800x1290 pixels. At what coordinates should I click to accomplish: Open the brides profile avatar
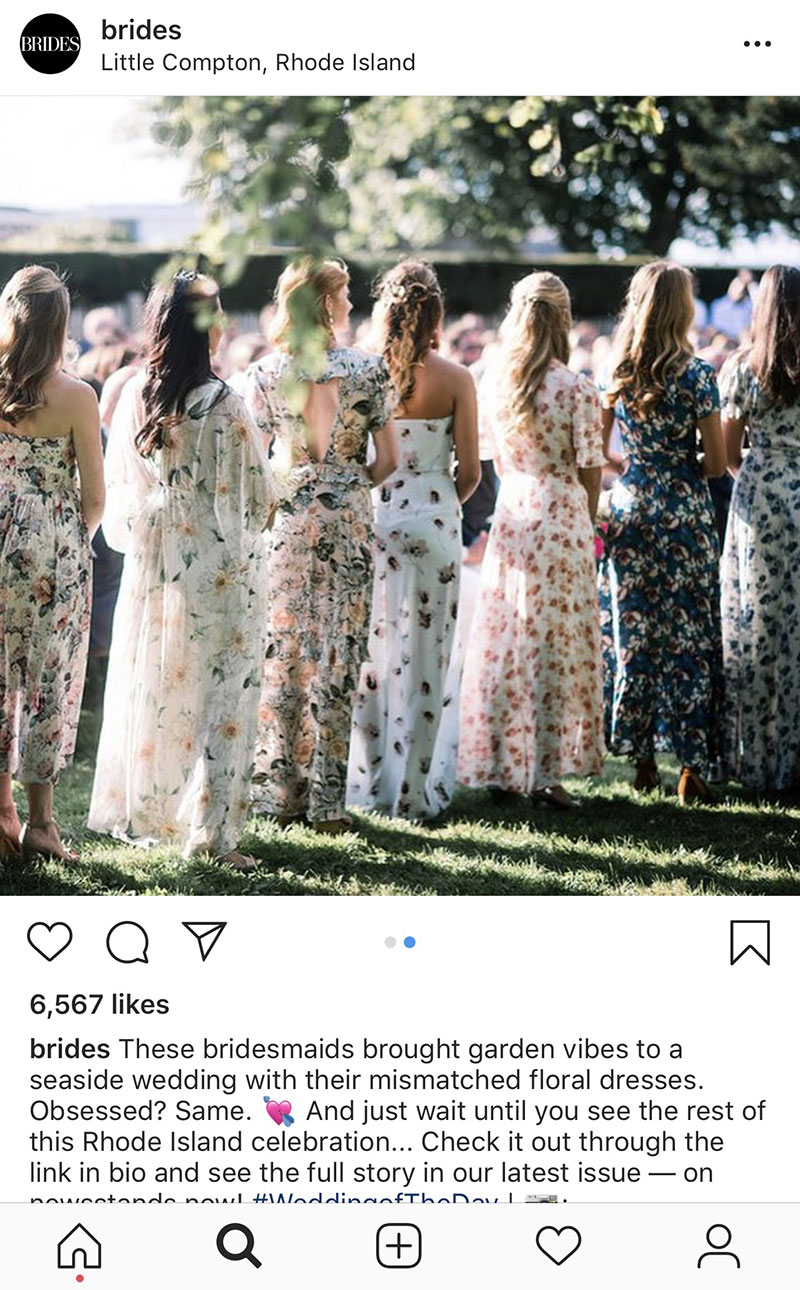(x=50, y=44)
